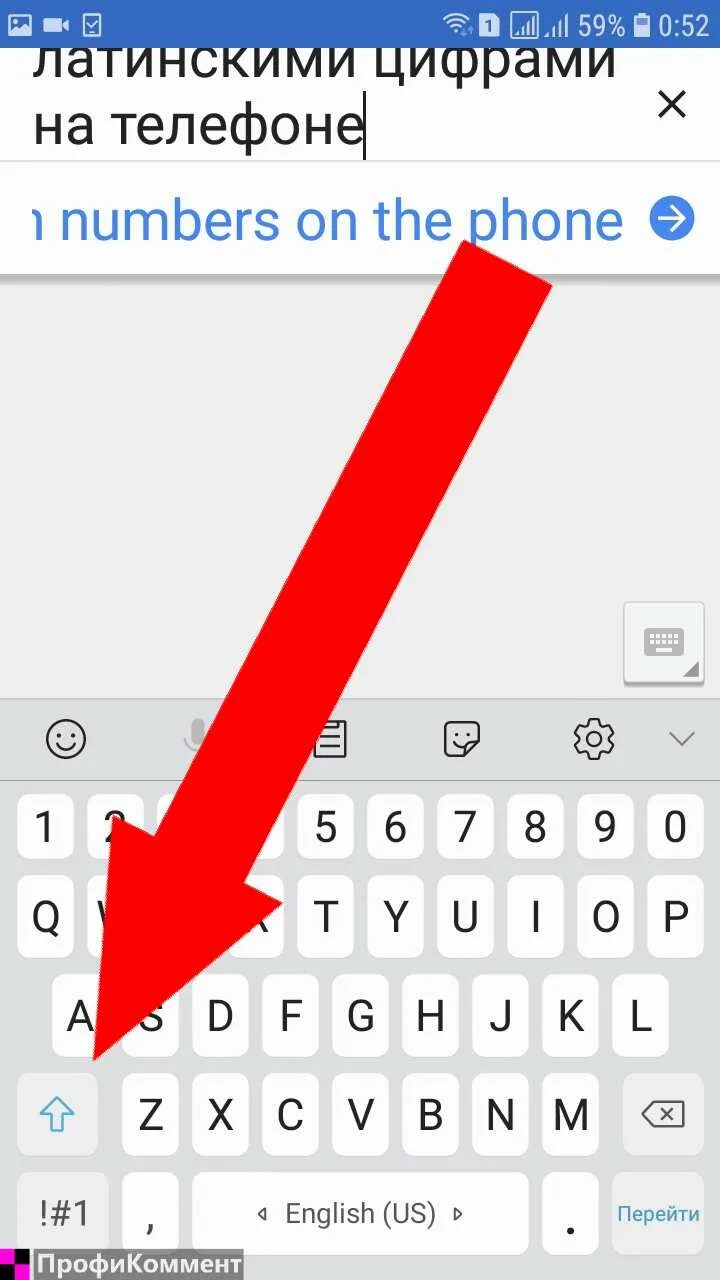This screenshot has height=1280, width=720.
Task: Open keyboard settings gear
Action: pos(594,739)
